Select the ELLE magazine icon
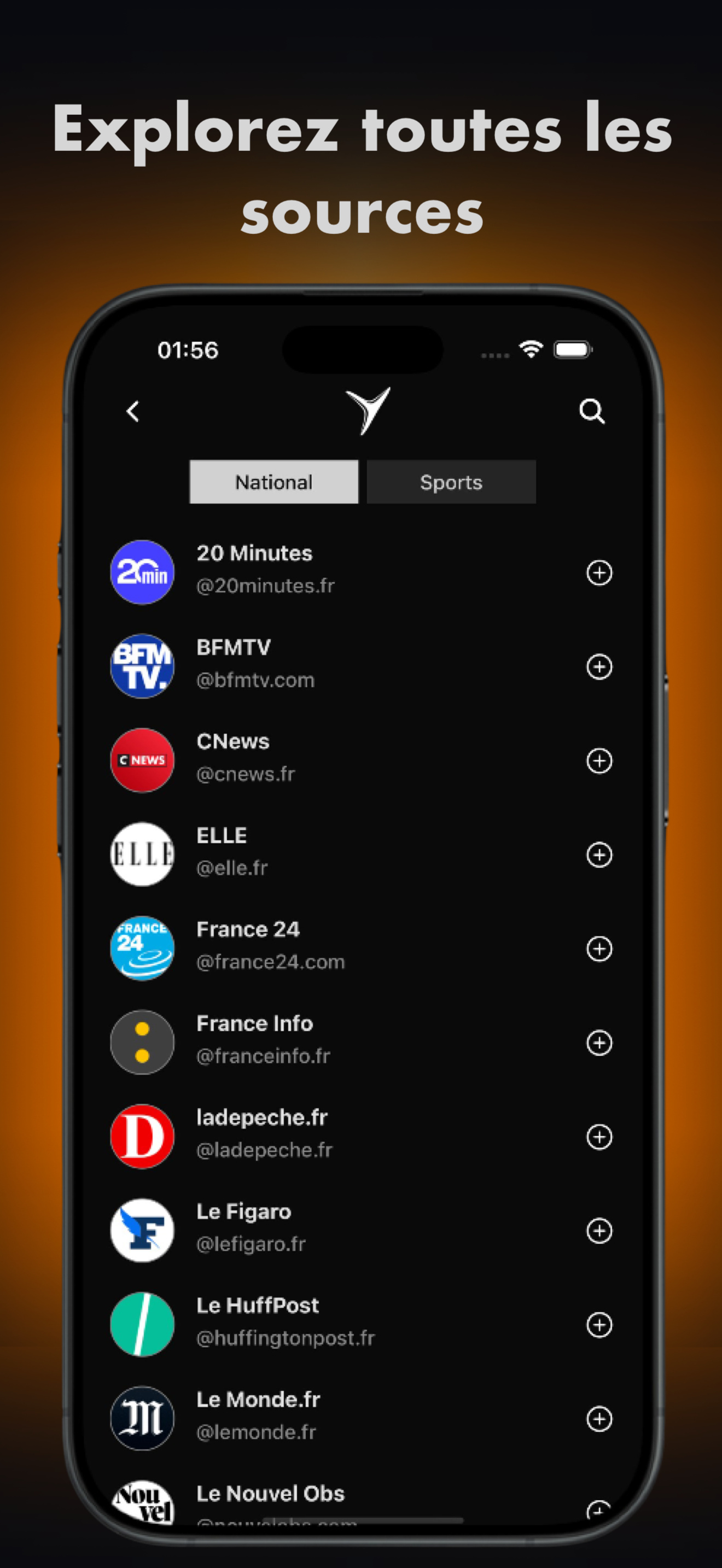Image resolution: width=722 pixels, height=1568 pixels. 142,853
